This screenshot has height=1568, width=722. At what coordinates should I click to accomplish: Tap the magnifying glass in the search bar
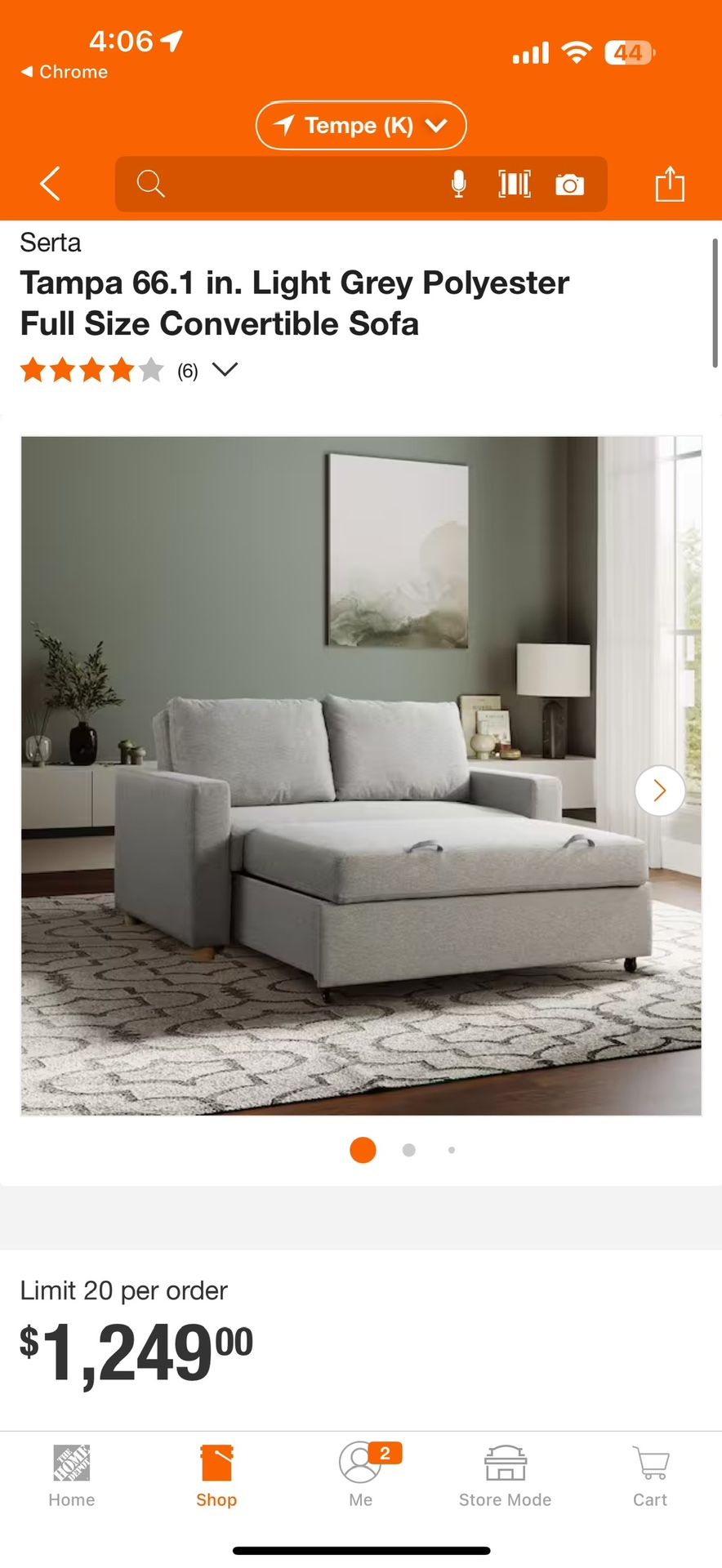click(x=150, y=183)
